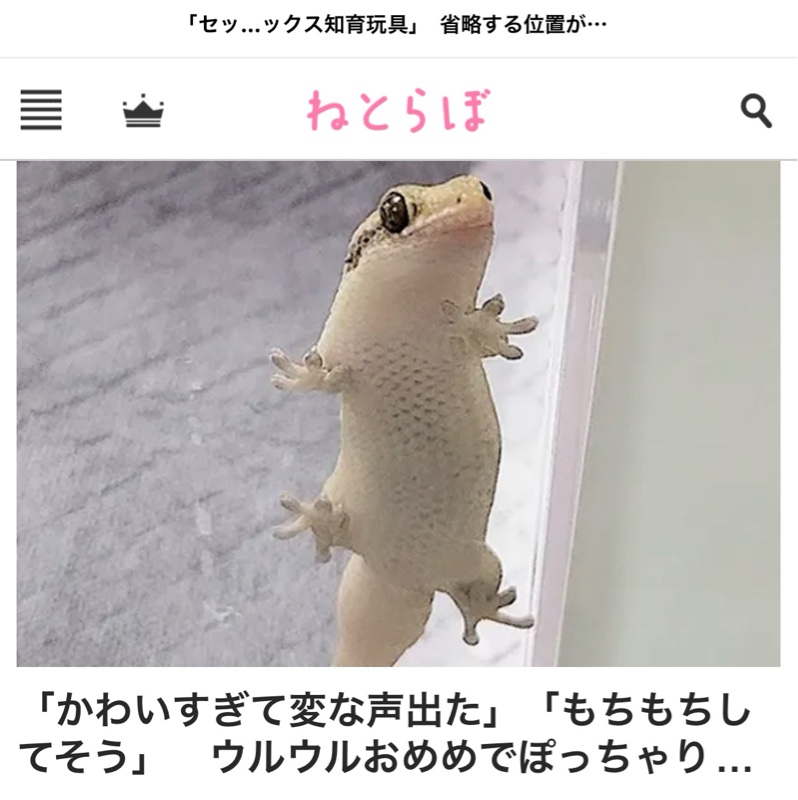Open the crown ranking page
The image size is (798, 800).
(x=143, y=111)
